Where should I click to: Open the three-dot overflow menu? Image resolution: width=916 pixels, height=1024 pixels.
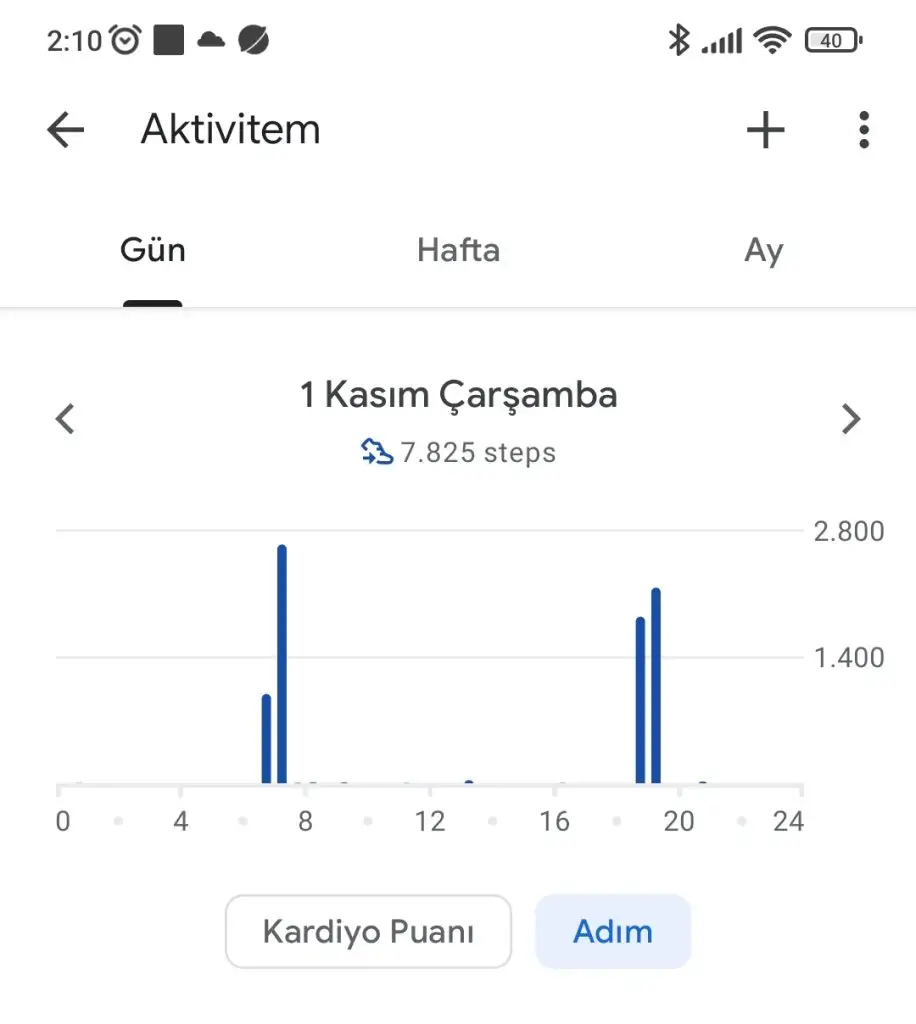[x=864, y=130]
